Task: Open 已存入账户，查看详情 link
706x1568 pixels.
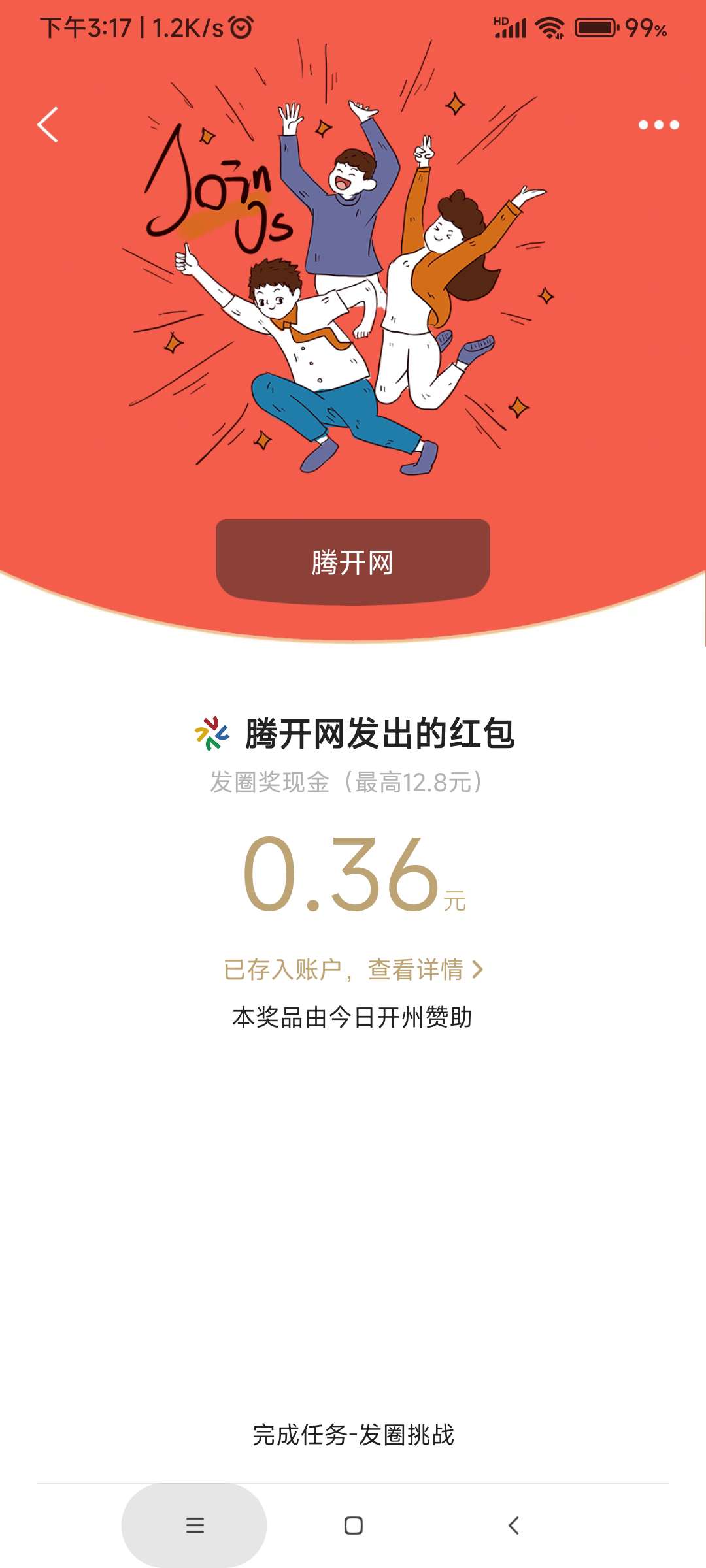Action: tap(353, 970)
